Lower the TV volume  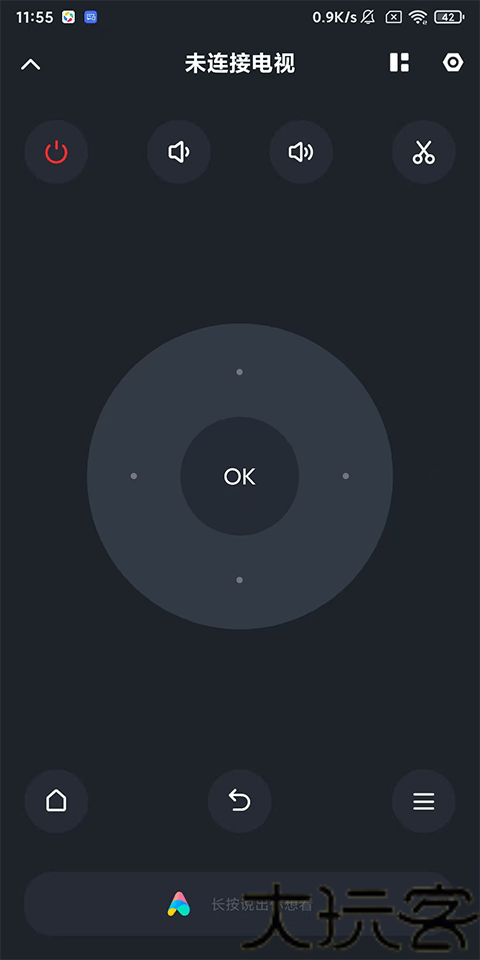coord(179,152)
